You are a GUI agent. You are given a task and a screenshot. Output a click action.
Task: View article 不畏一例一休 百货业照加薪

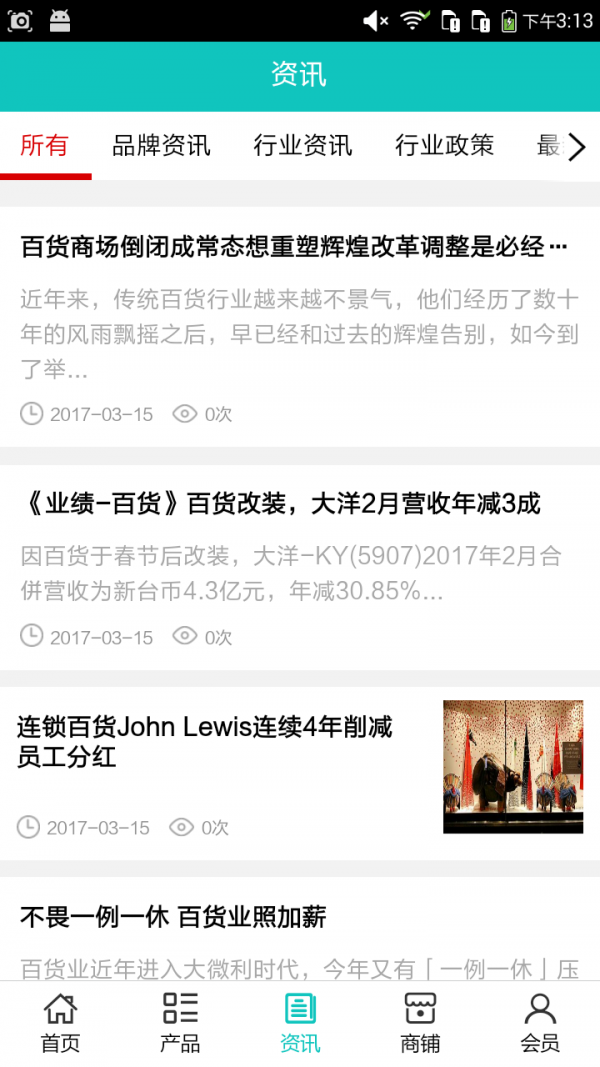pyautogui.click(x=174, y=917)
